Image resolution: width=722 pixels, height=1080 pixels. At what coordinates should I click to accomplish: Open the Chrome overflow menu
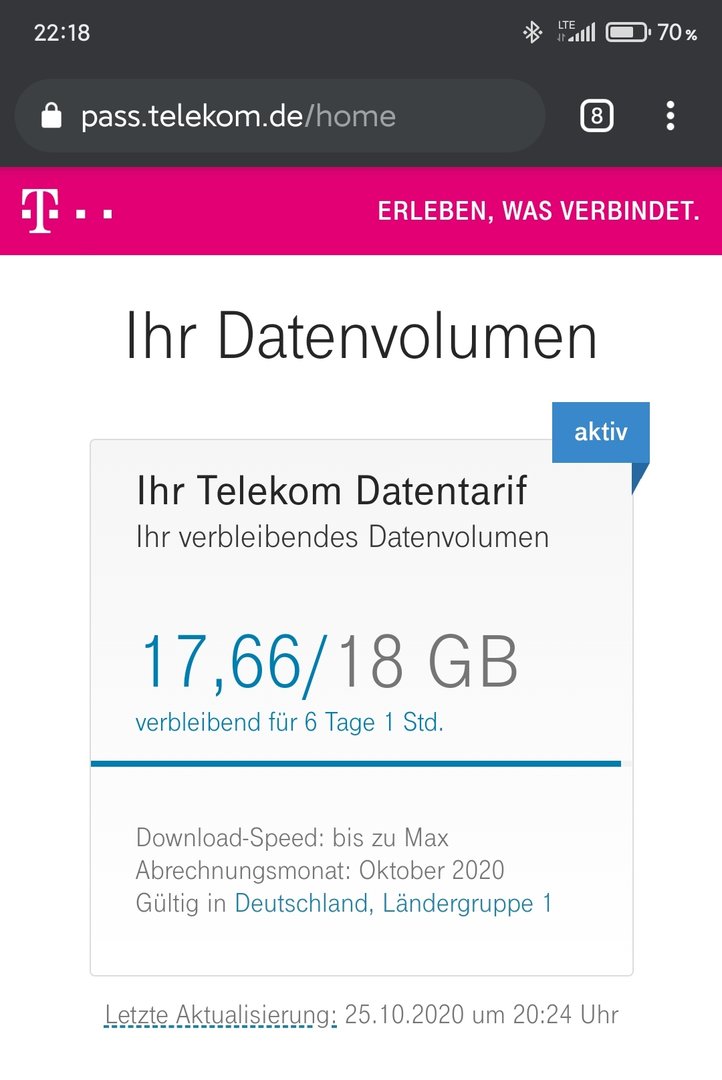click(670, 117)
